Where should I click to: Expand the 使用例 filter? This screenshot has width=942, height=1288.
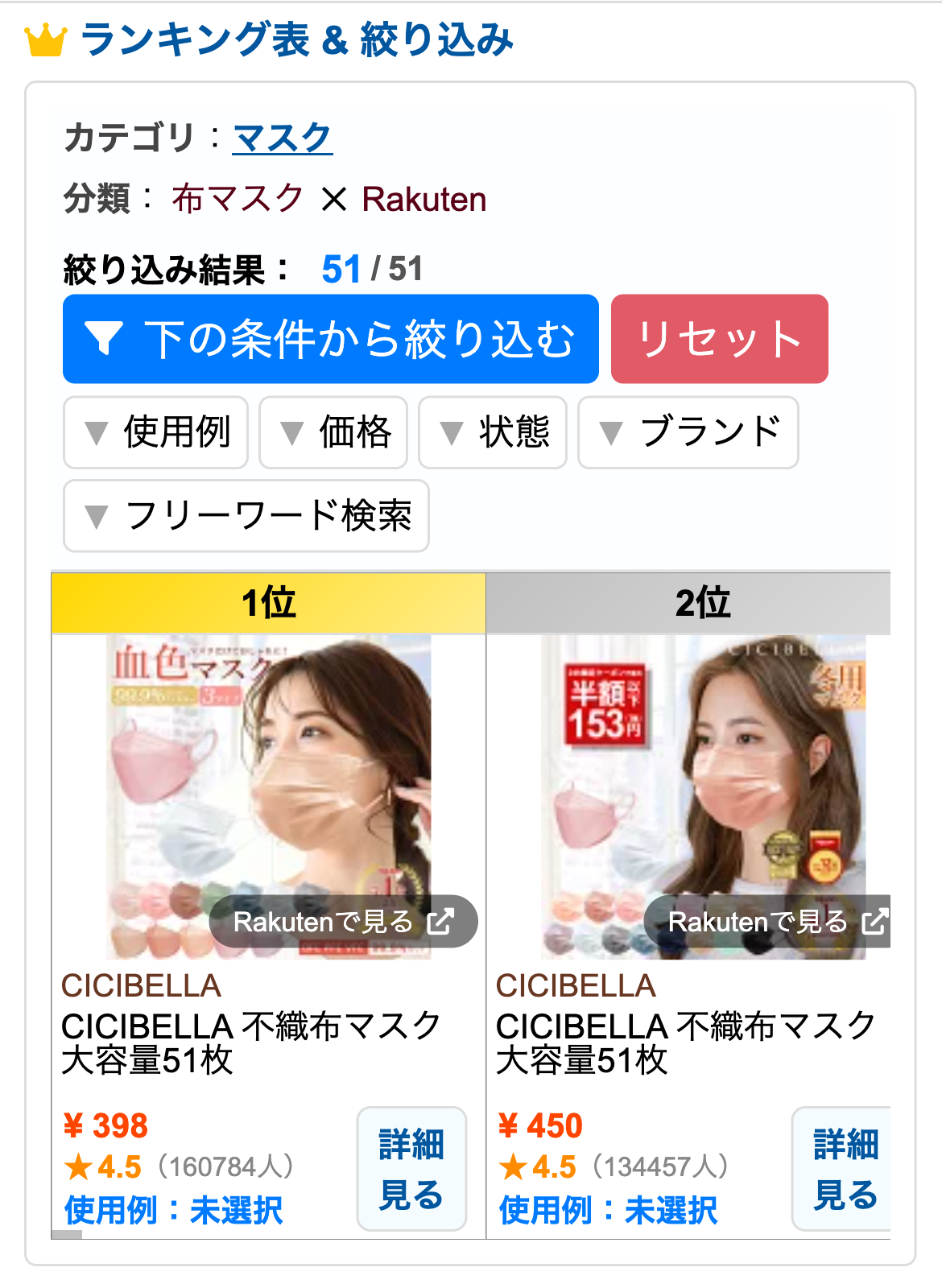[155, 432]
